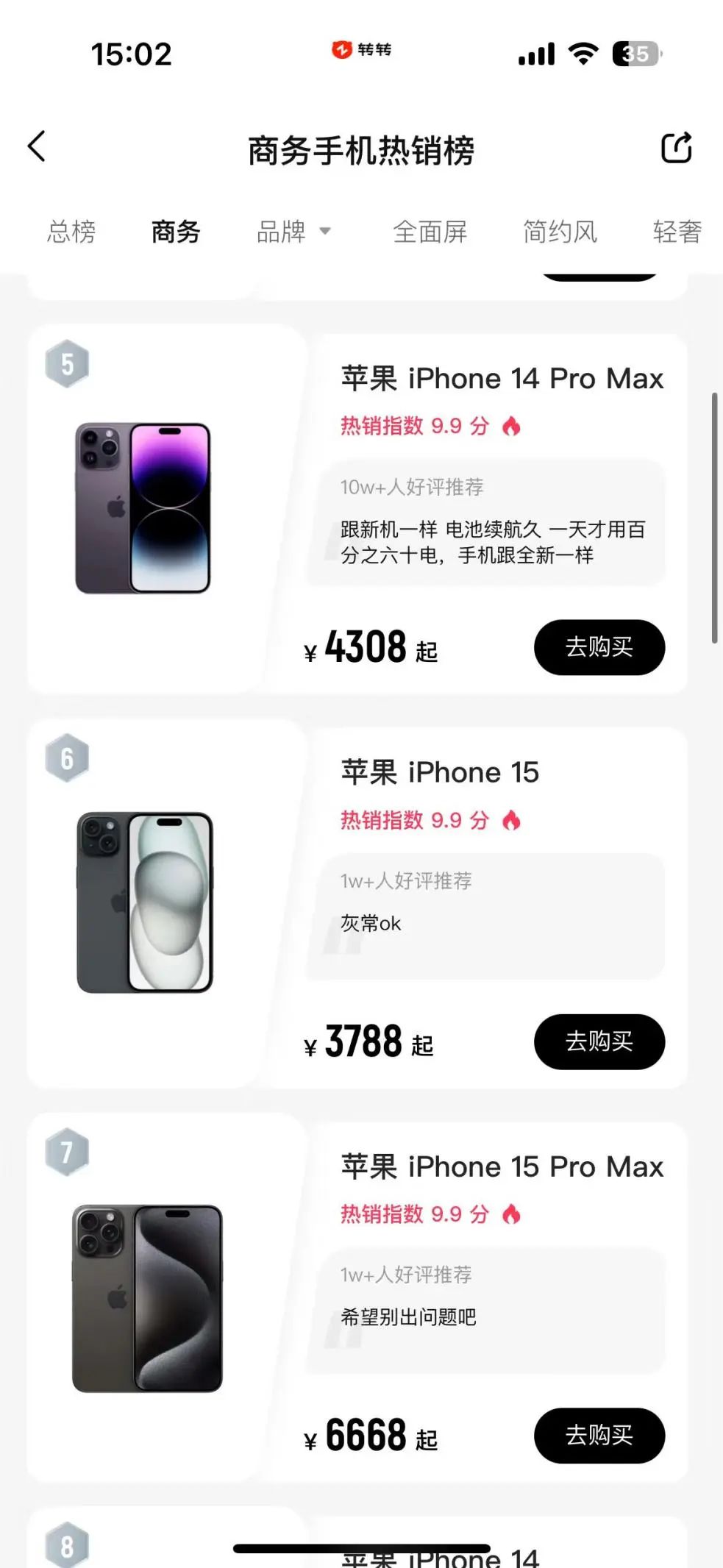This screenshot has height=1568, width=723.
Task: Expand the 品牌 dropdown filter
Action: [293, 232]
